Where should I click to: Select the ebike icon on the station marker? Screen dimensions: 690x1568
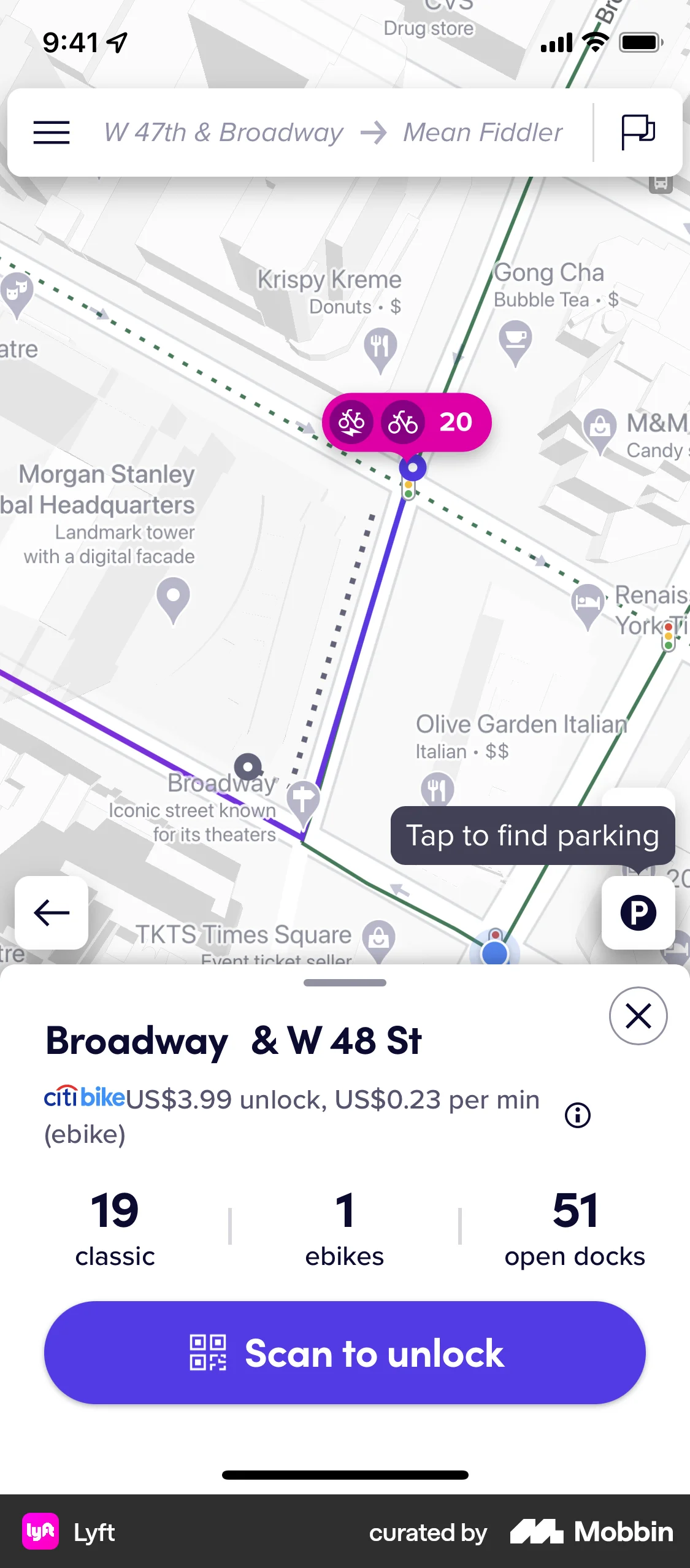pyautogui.click(x=351, y=422)
